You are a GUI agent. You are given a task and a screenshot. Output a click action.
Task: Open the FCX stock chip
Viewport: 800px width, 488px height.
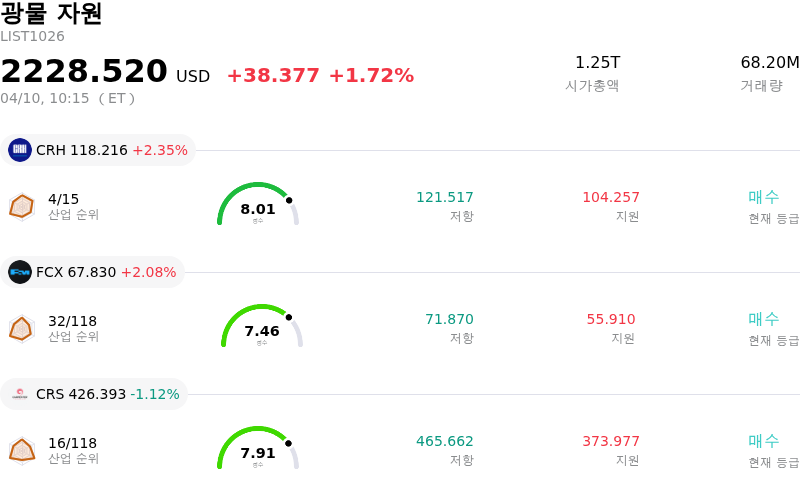pyautogui.click(x=92, y=272)
